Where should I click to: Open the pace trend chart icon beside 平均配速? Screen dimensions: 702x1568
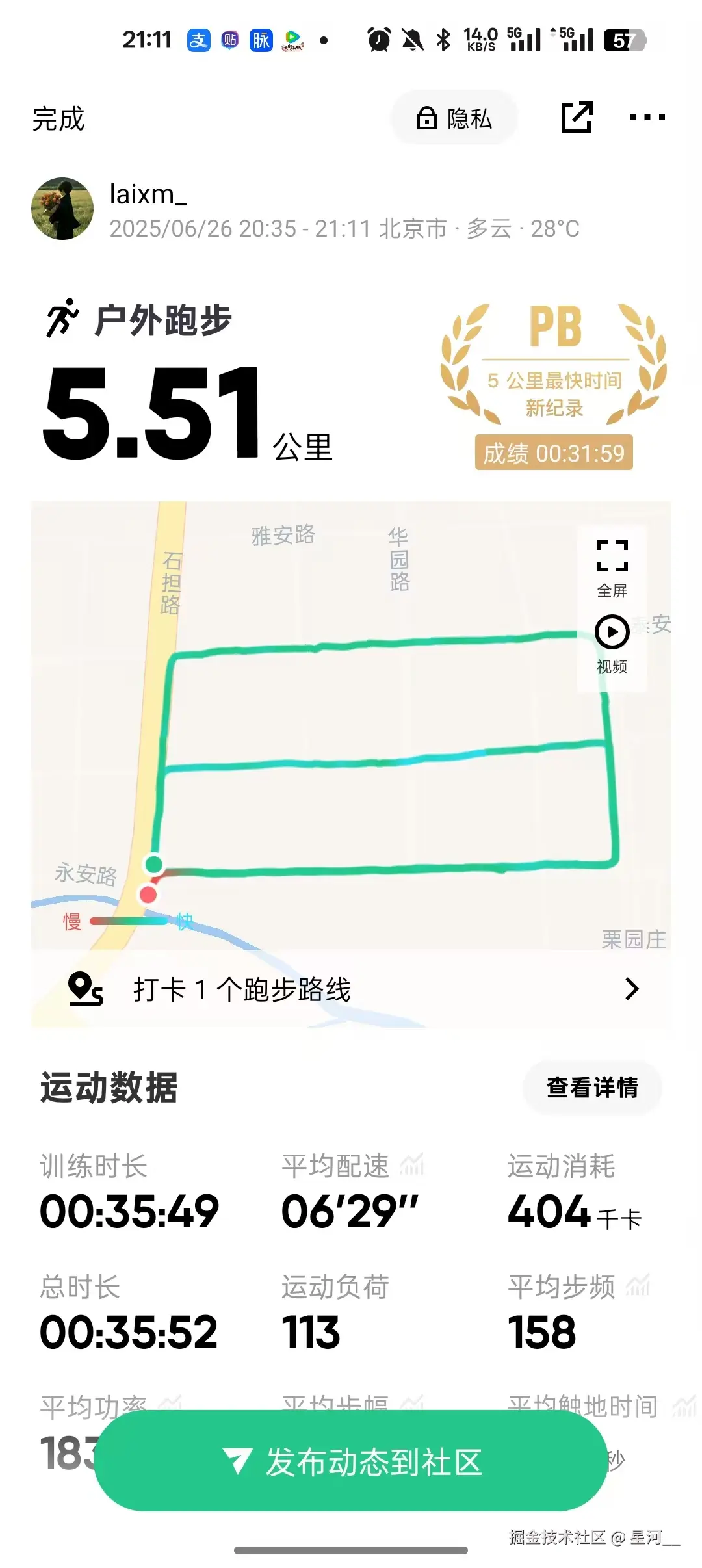click(x=412, y=1165)
